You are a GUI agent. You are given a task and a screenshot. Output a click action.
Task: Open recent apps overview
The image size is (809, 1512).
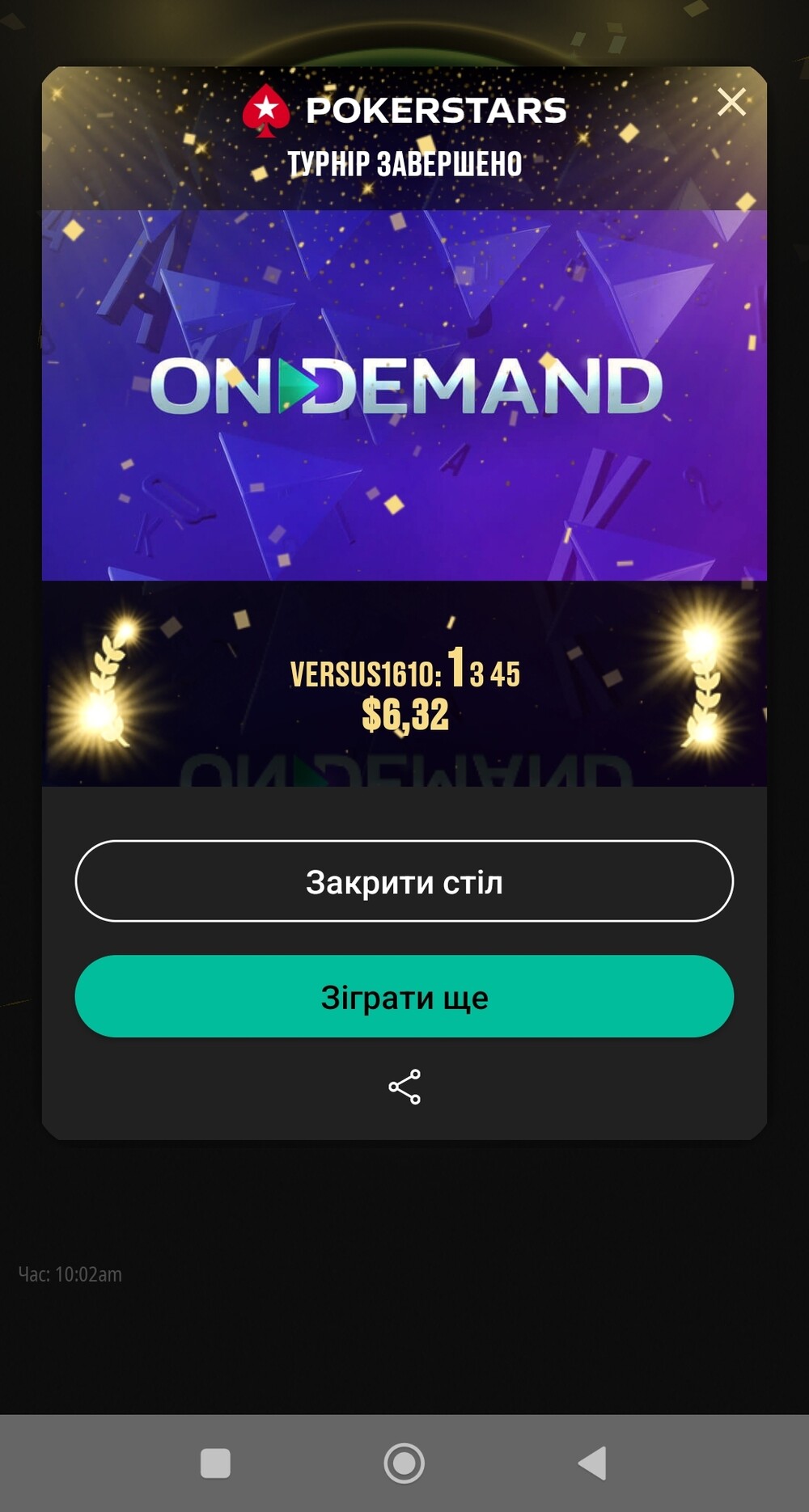coord(215,1463)
